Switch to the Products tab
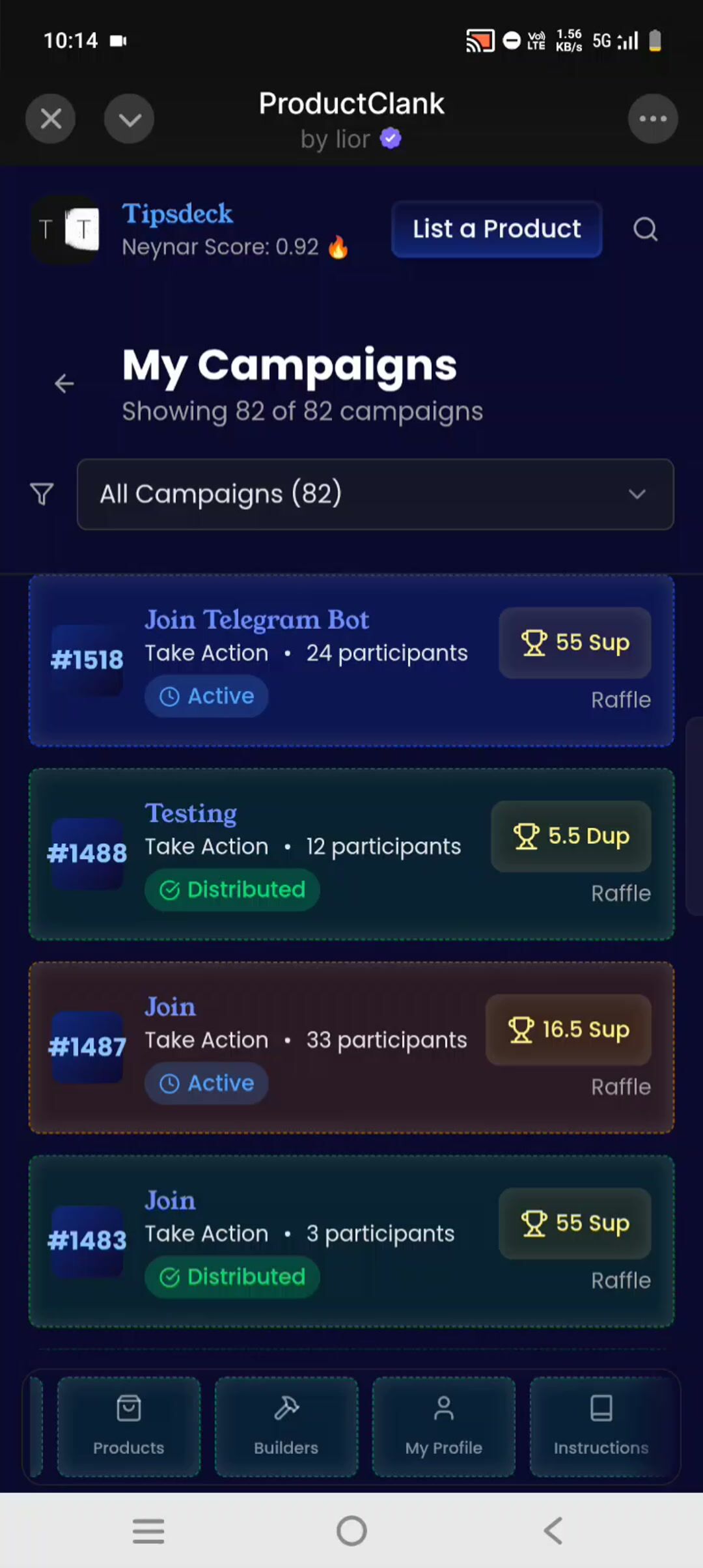Image resolution: width=703 pixels, height=1568 pixels. [128, 1426]
